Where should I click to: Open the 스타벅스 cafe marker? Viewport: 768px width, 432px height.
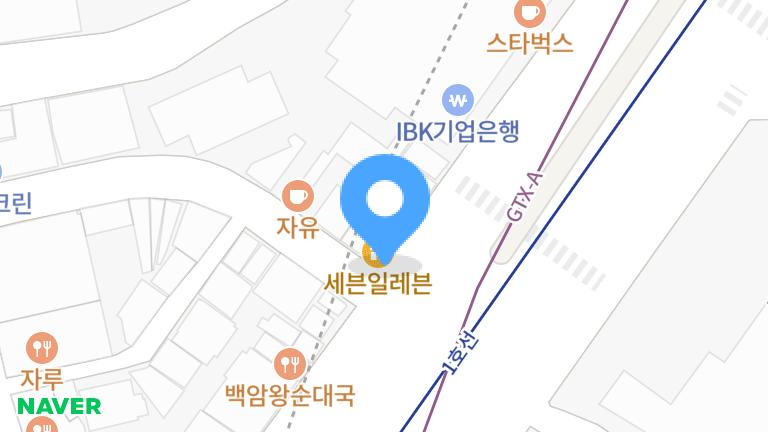[529, 13]
